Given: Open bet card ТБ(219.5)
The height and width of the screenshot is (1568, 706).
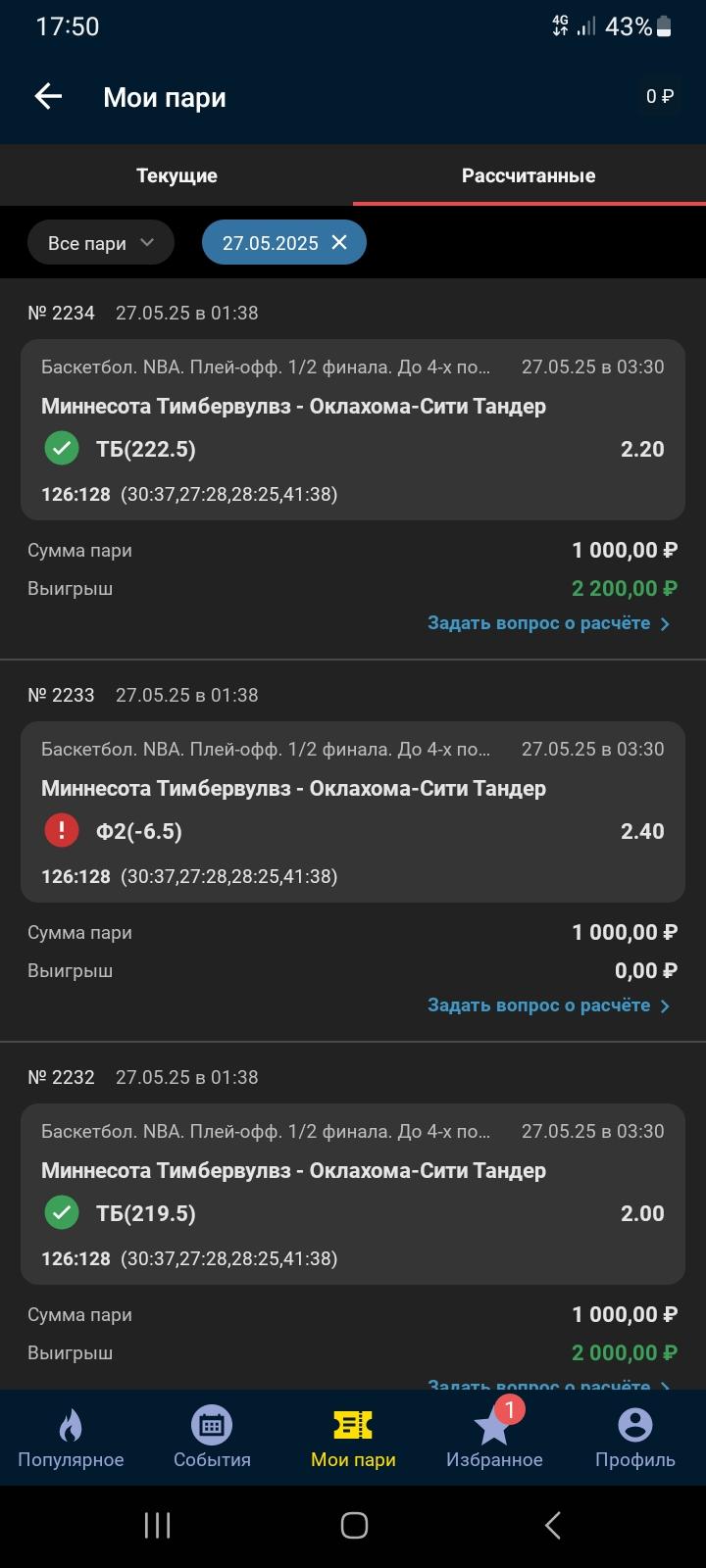Looking at the screenshot, I should click(353, 1194).
